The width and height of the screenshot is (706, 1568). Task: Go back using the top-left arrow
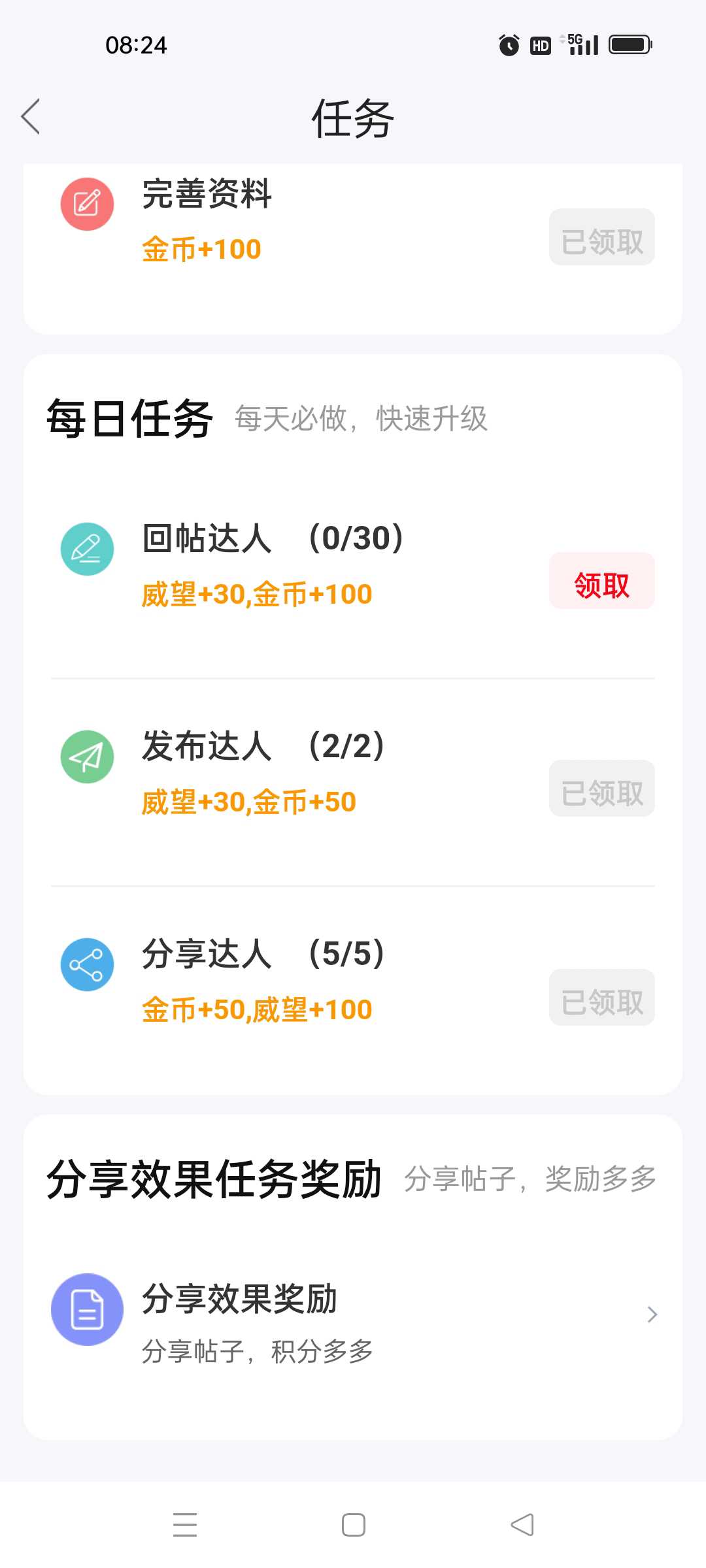click(31, 117)
